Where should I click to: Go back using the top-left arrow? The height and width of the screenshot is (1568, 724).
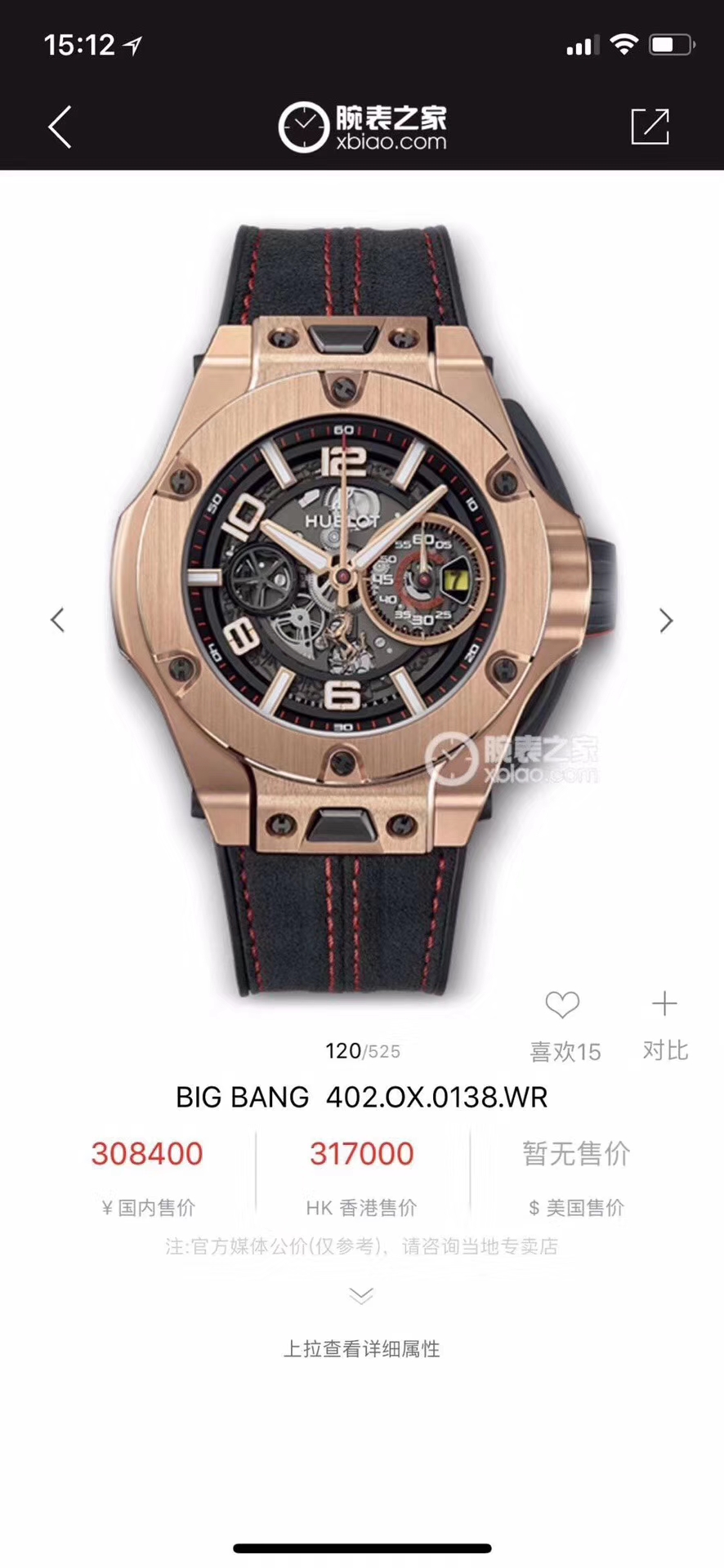60,127
